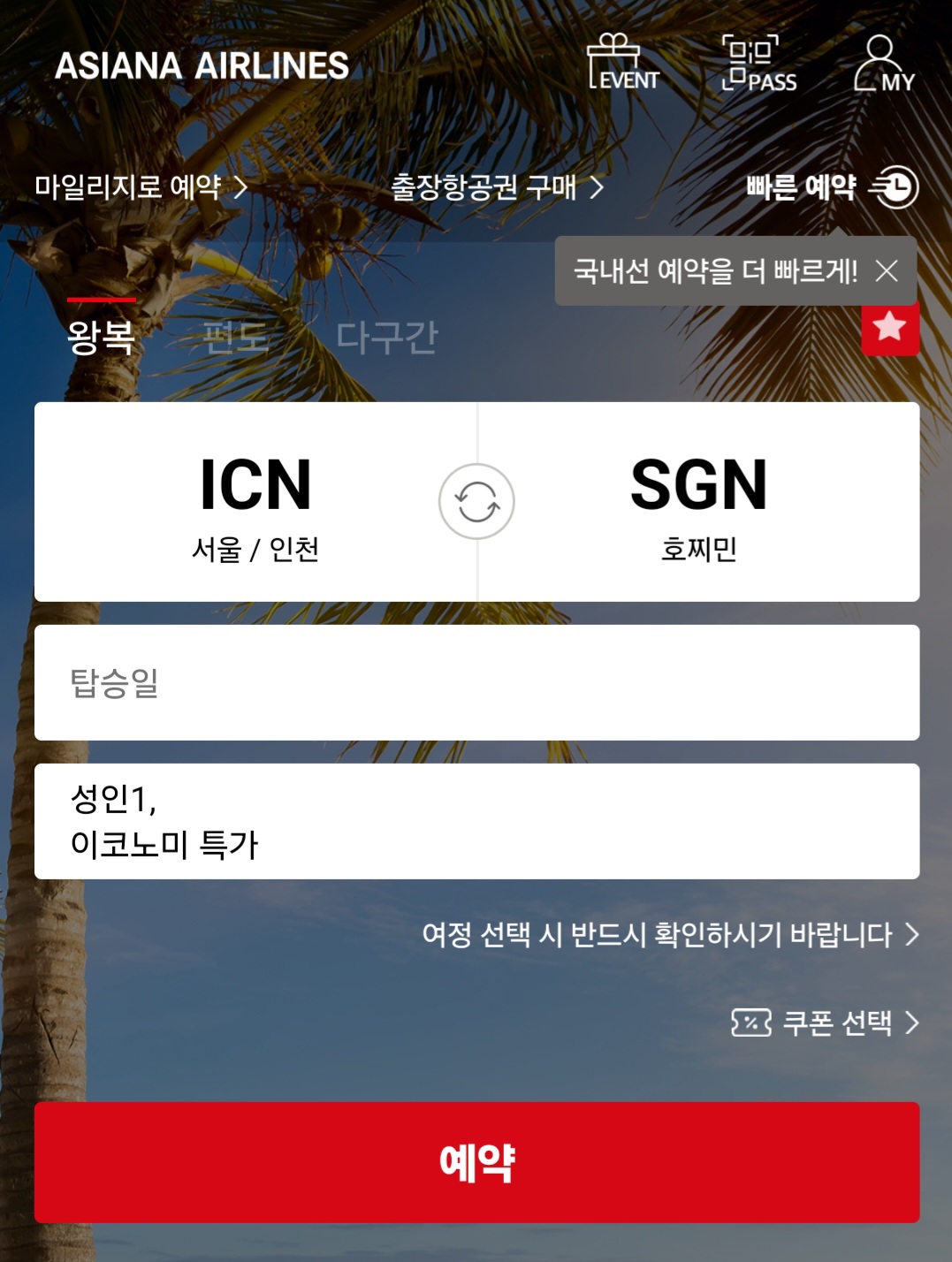Dismiss the 국내선 예약을 더 빠르게 tooltip
The height and width of the screenshot is (1262, 952).
point(887,270)
